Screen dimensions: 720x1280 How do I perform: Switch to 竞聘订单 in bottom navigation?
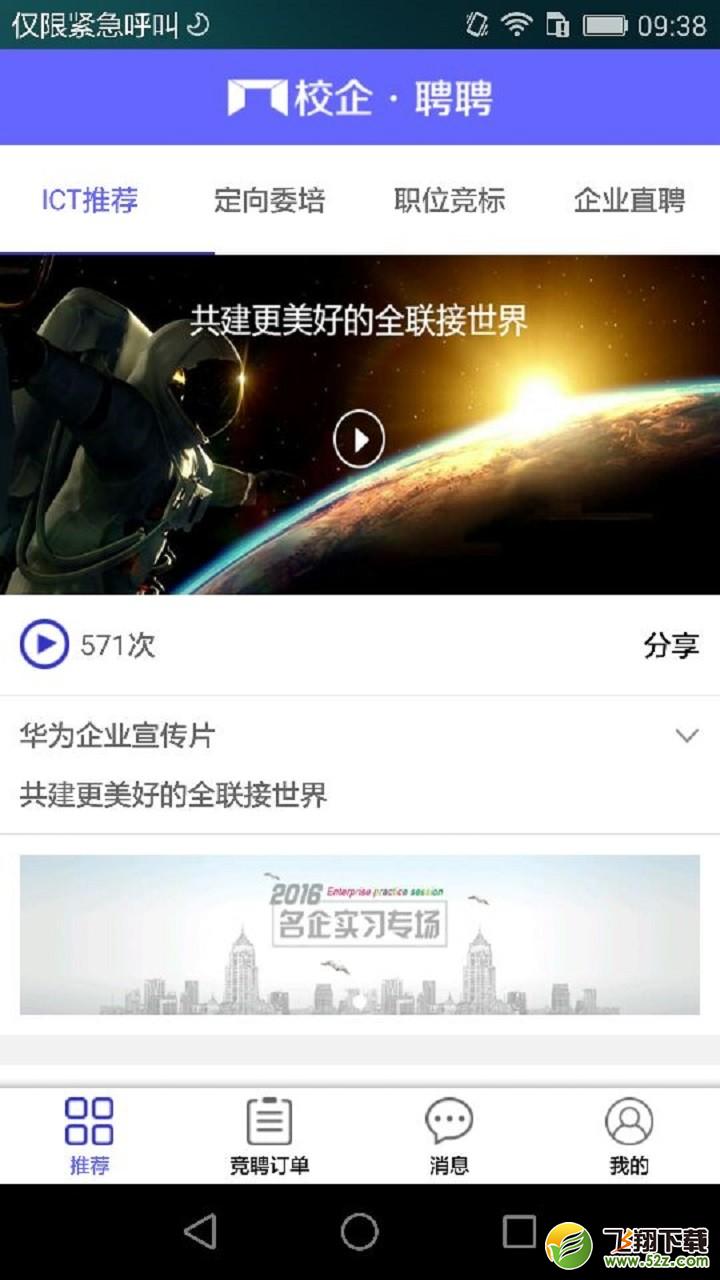point(269,1136)
